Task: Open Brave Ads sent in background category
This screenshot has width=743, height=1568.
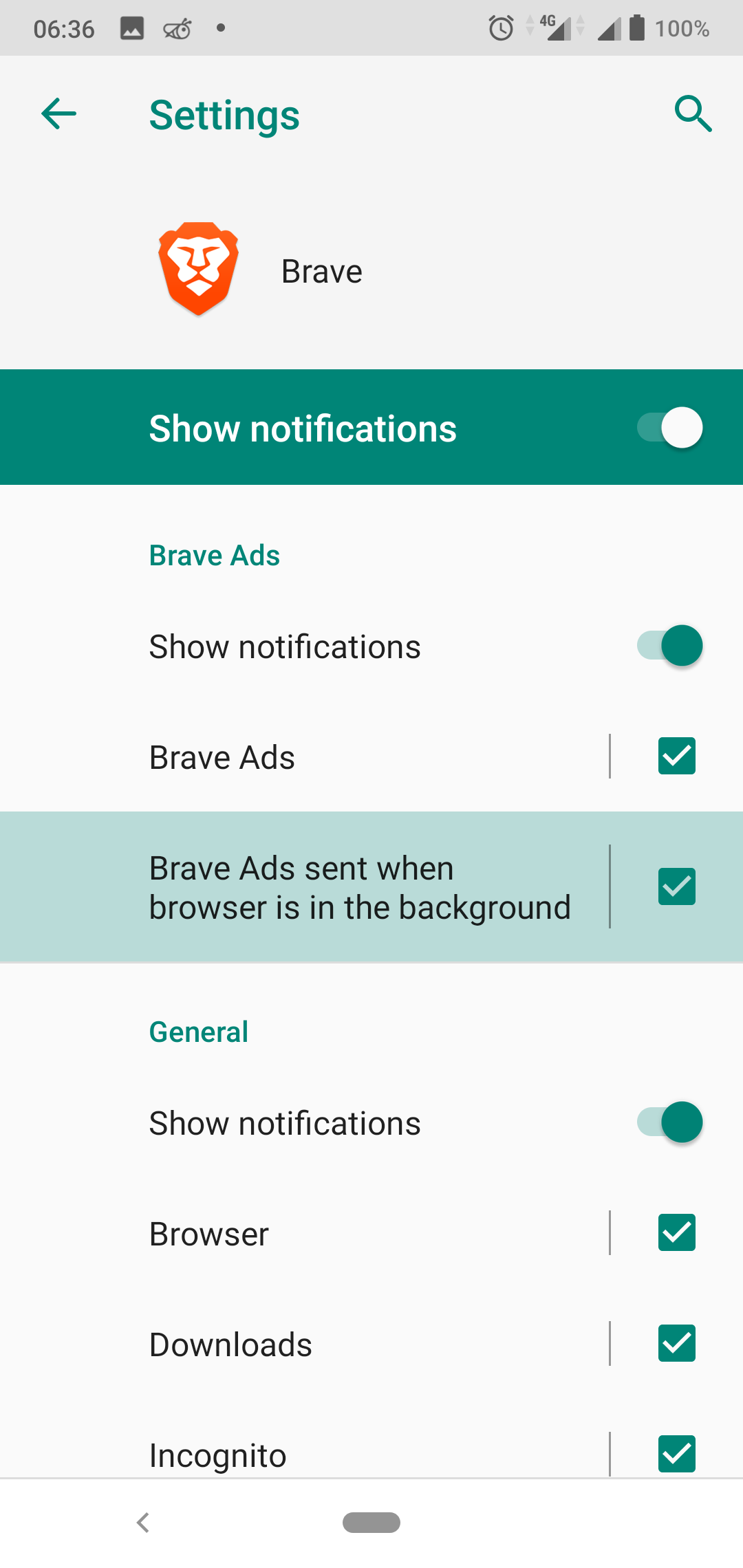Action: [x=360, y=887]
